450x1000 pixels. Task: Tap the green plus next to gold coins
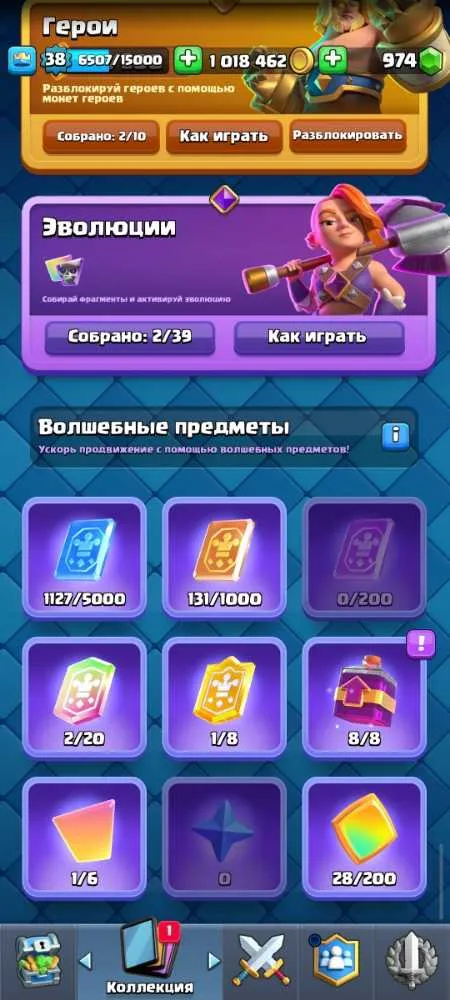(x=187, y=61)
